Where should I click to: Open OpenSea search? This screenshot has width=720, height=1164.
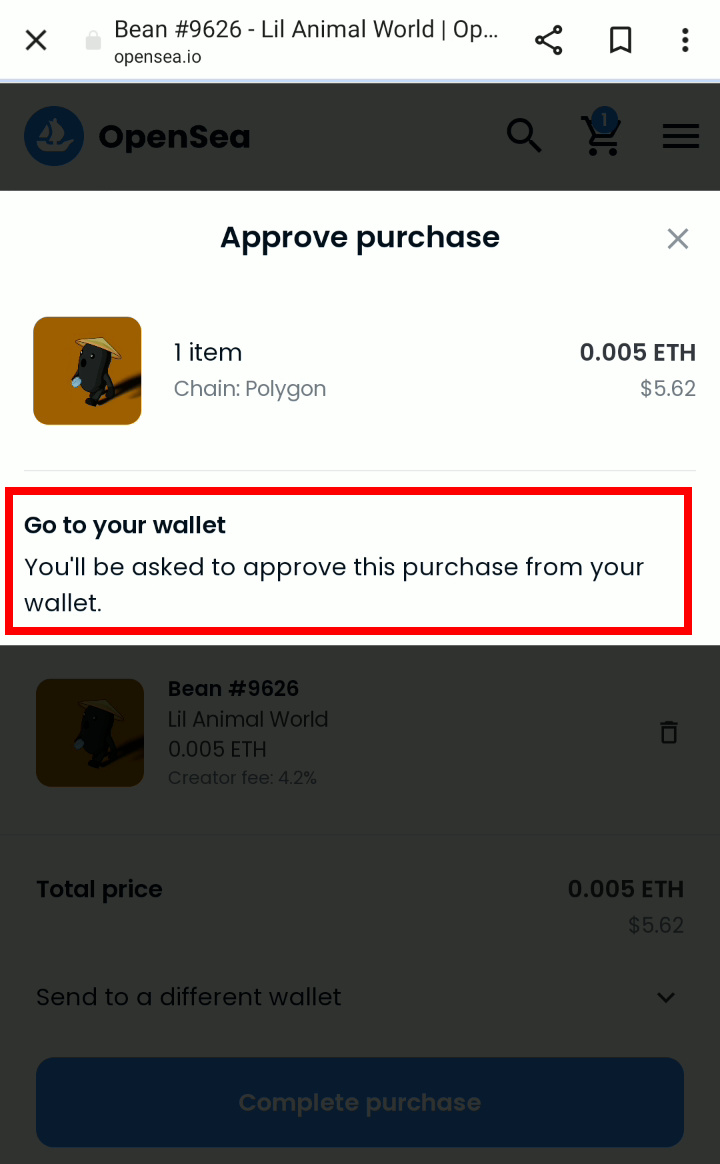524,136
